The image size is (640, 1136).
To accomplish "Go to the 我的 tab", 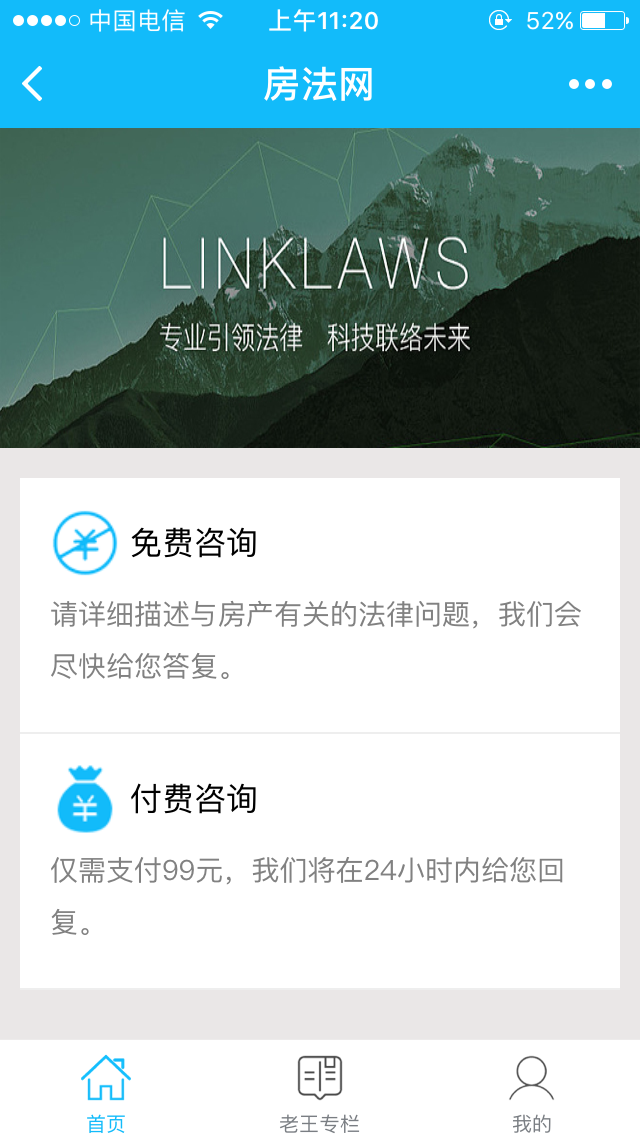I will click(x=532, y=1092).
